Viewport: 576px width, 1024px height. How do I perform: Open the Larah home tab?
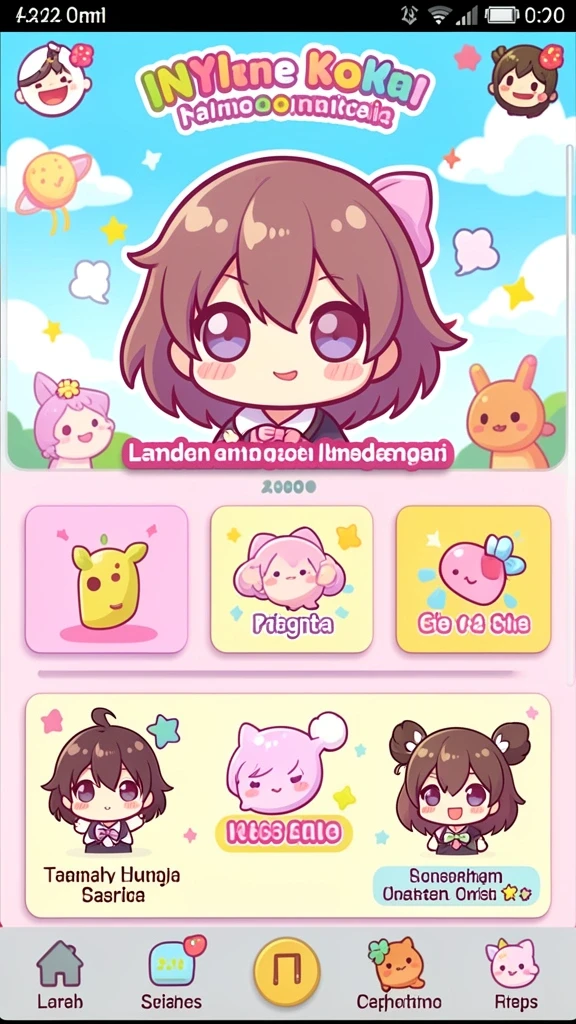pyautogui.click(x=59, y=974)
